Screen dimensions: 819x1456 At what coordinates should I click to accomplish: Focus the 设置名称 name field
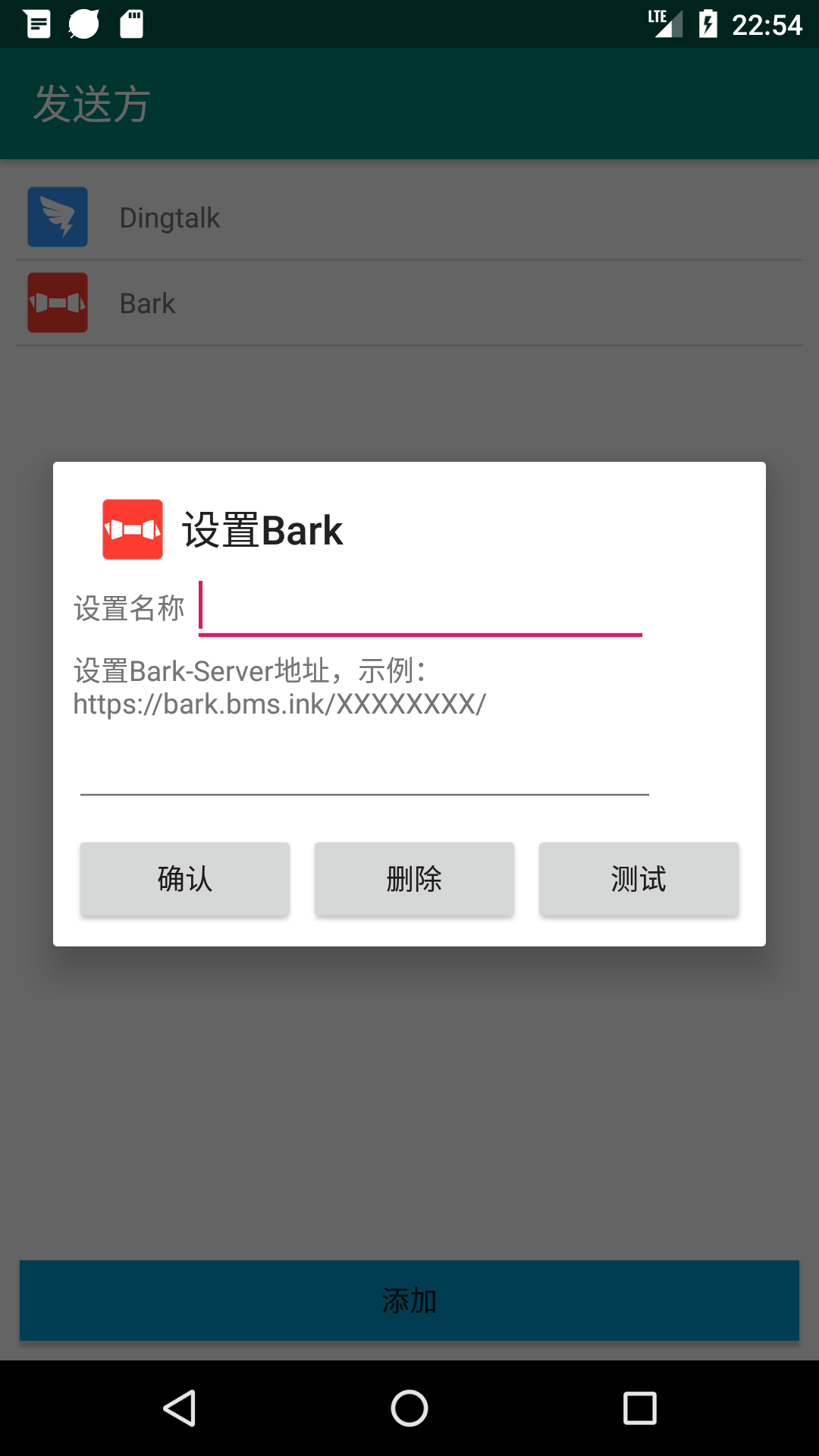tap(420, 608)
